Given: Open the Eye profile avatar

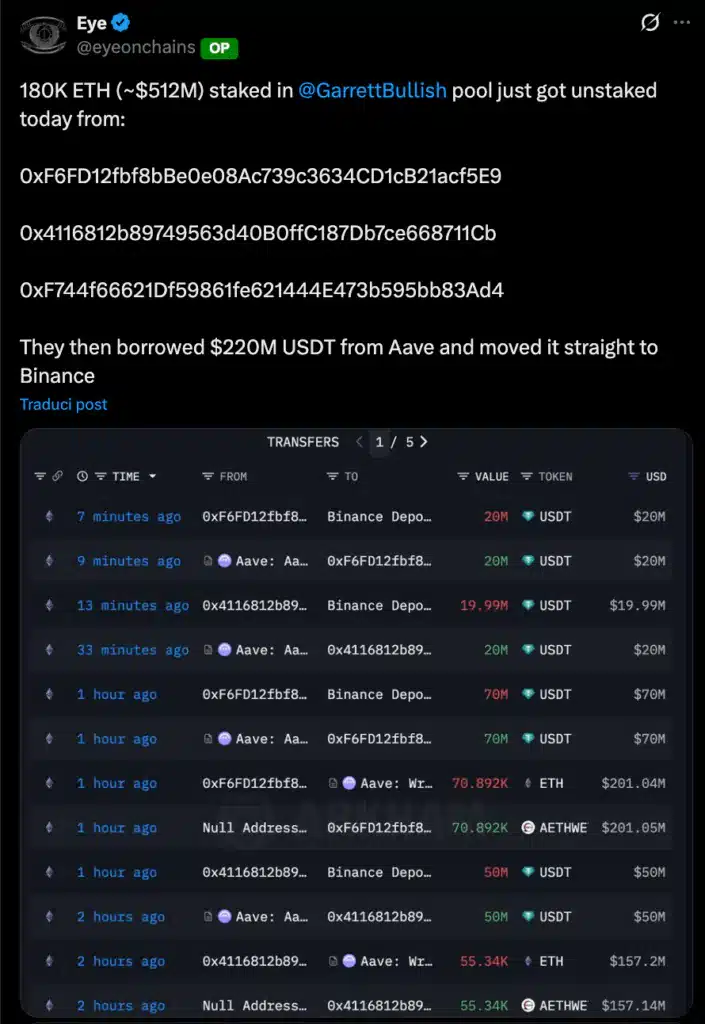Looking at the screenshot, I should 41,35.
